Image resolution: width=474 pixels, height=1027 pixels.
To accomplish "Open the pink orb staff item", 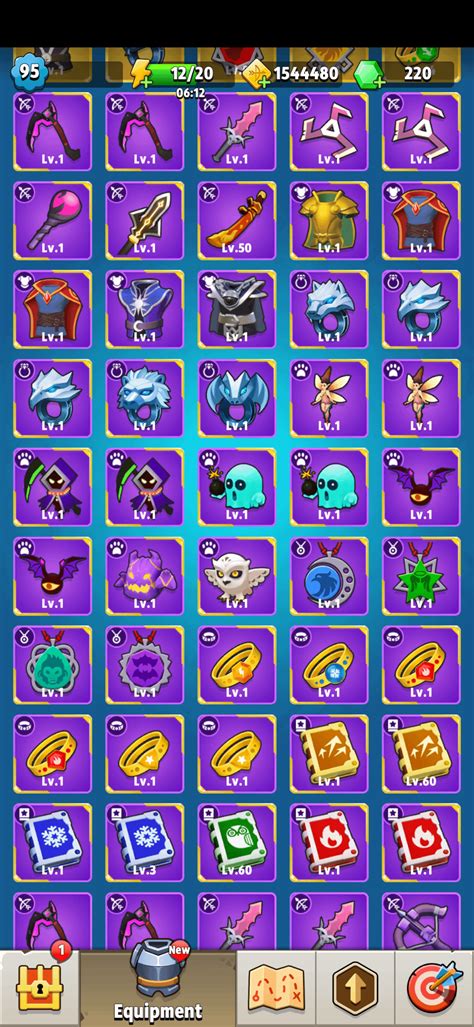I will tap(52, 221).
